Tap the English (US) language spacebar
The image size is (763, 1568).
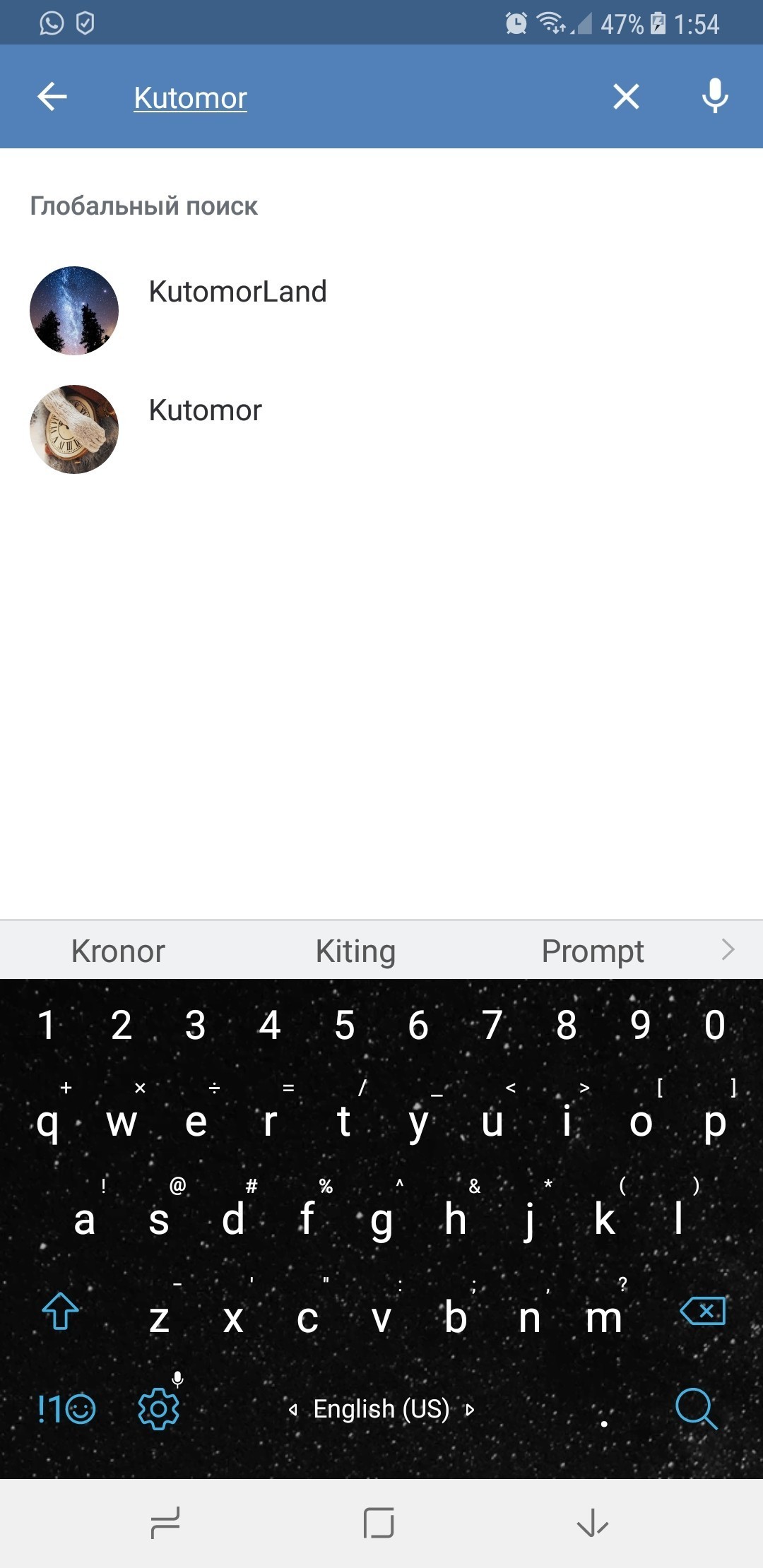pyautogui.click(x=381, y=1409)
